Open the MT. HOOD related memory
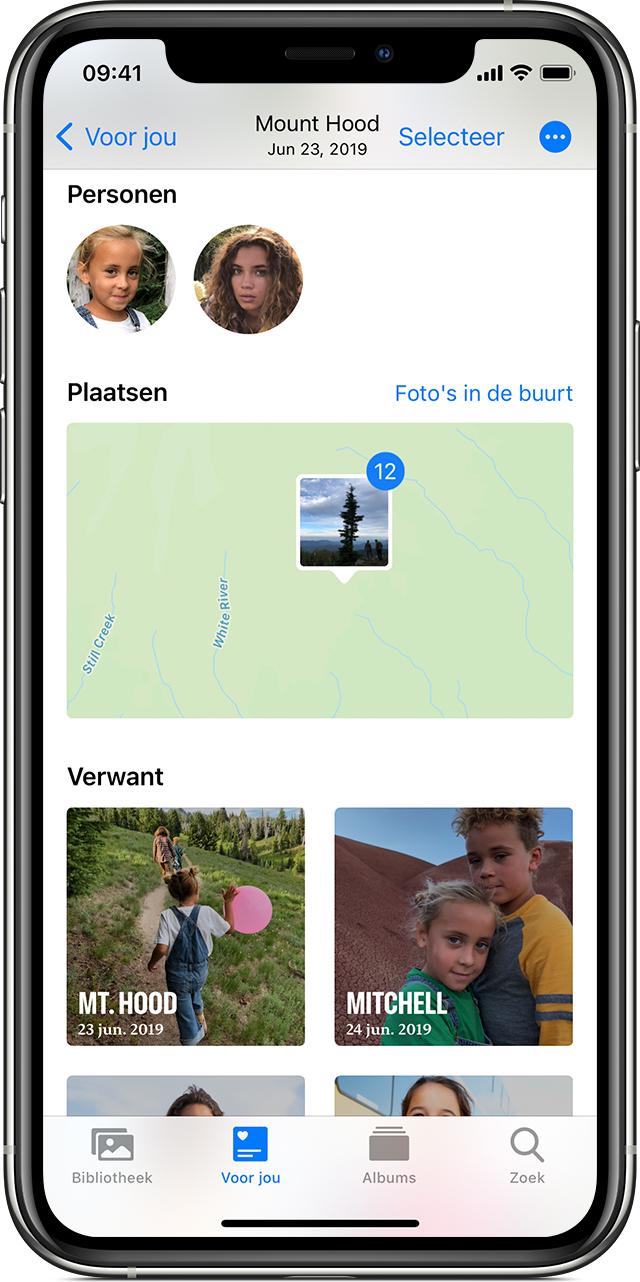Screen dimensions: 640x1282 click(186, 926)
